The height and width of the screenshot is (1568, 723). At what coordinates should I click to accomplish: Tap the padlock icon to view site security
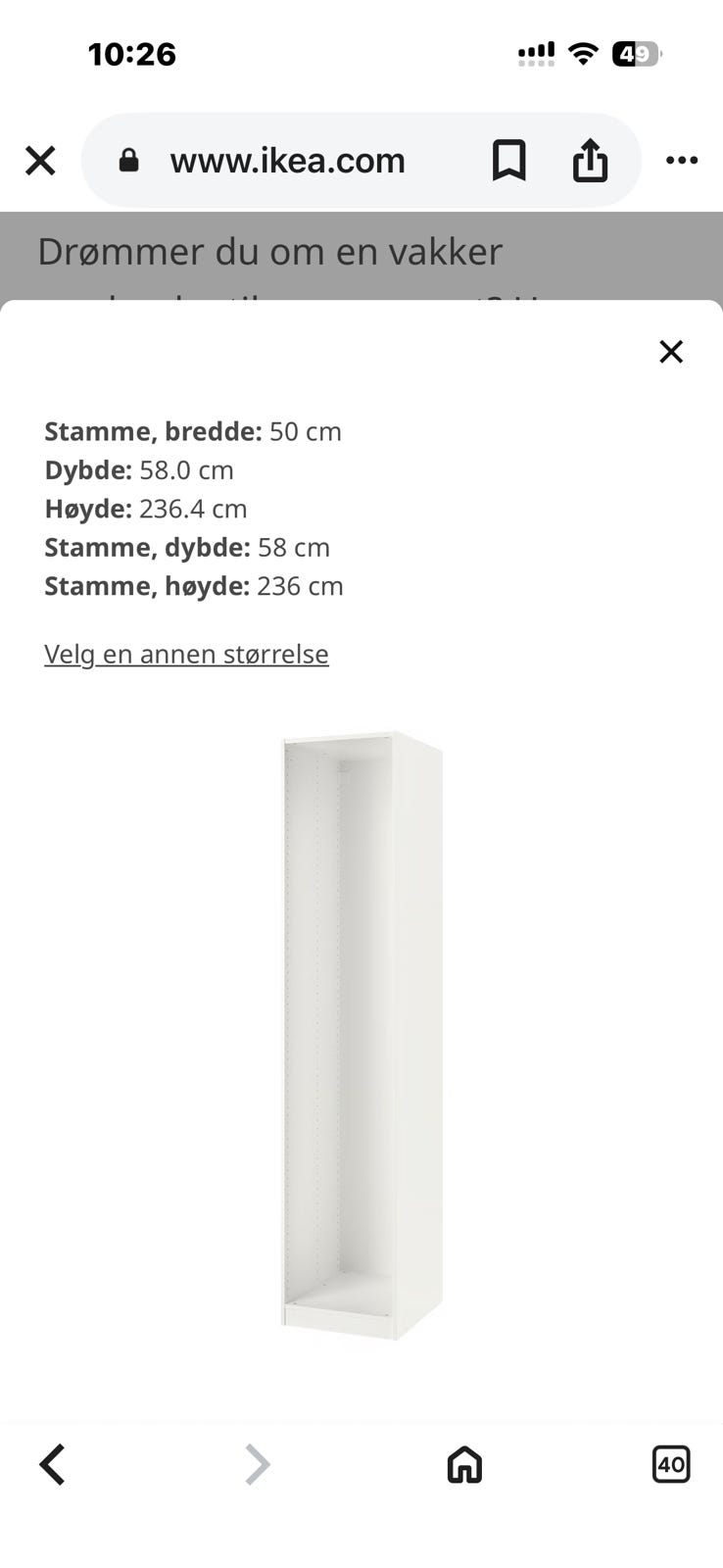(x=128, y=160)
